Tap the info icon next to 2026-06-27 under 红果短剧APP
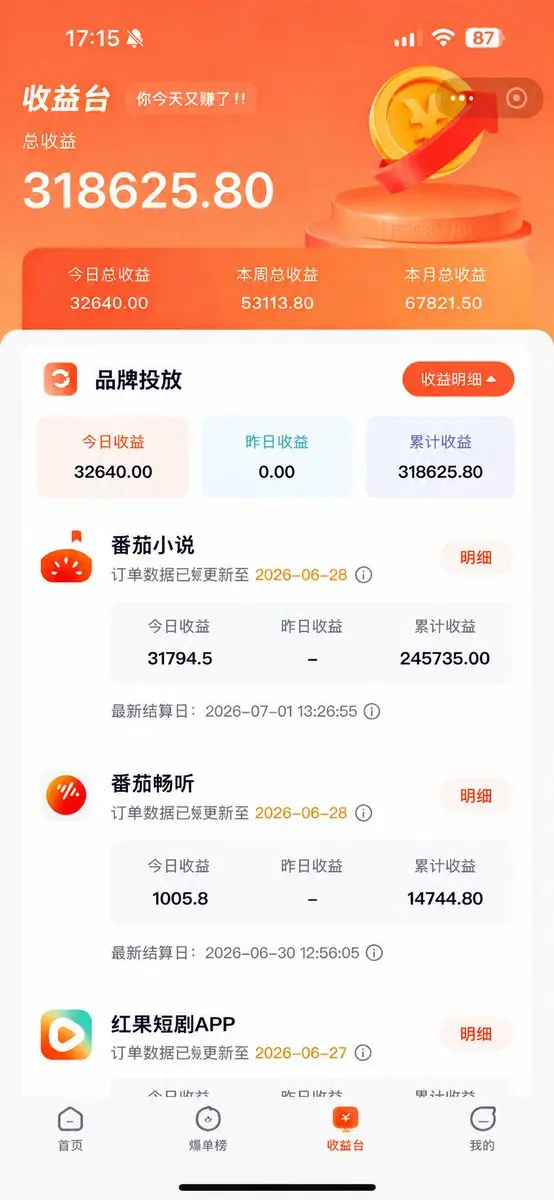The height and width of the screenshot is (1200, 554). 364,1053
